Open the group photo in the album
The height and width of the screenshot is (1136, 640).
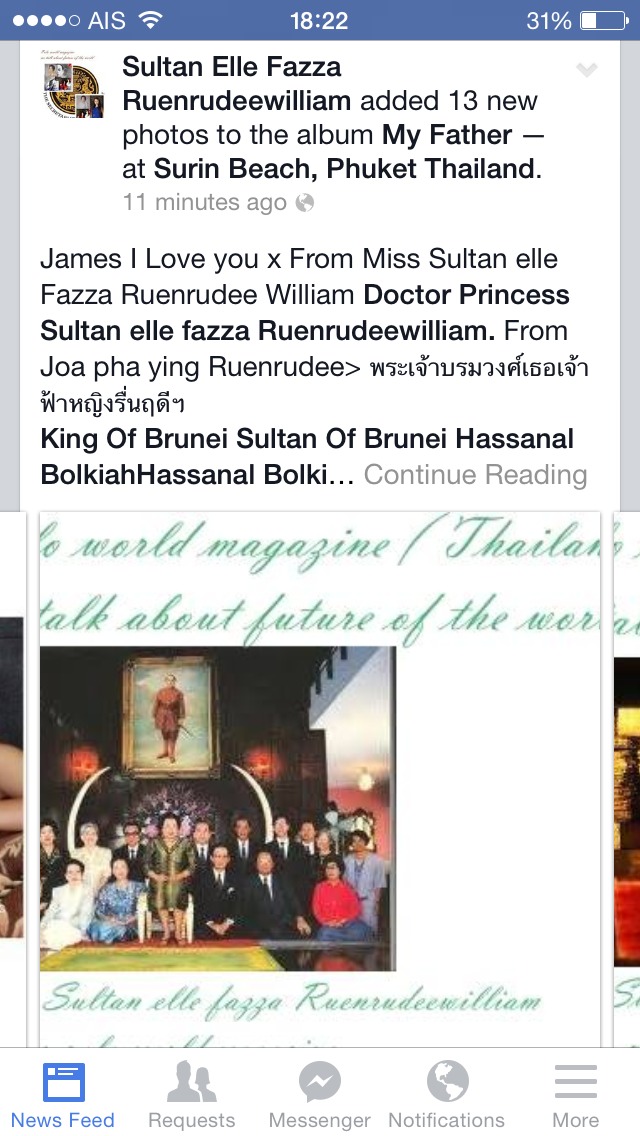coord(218,808)
